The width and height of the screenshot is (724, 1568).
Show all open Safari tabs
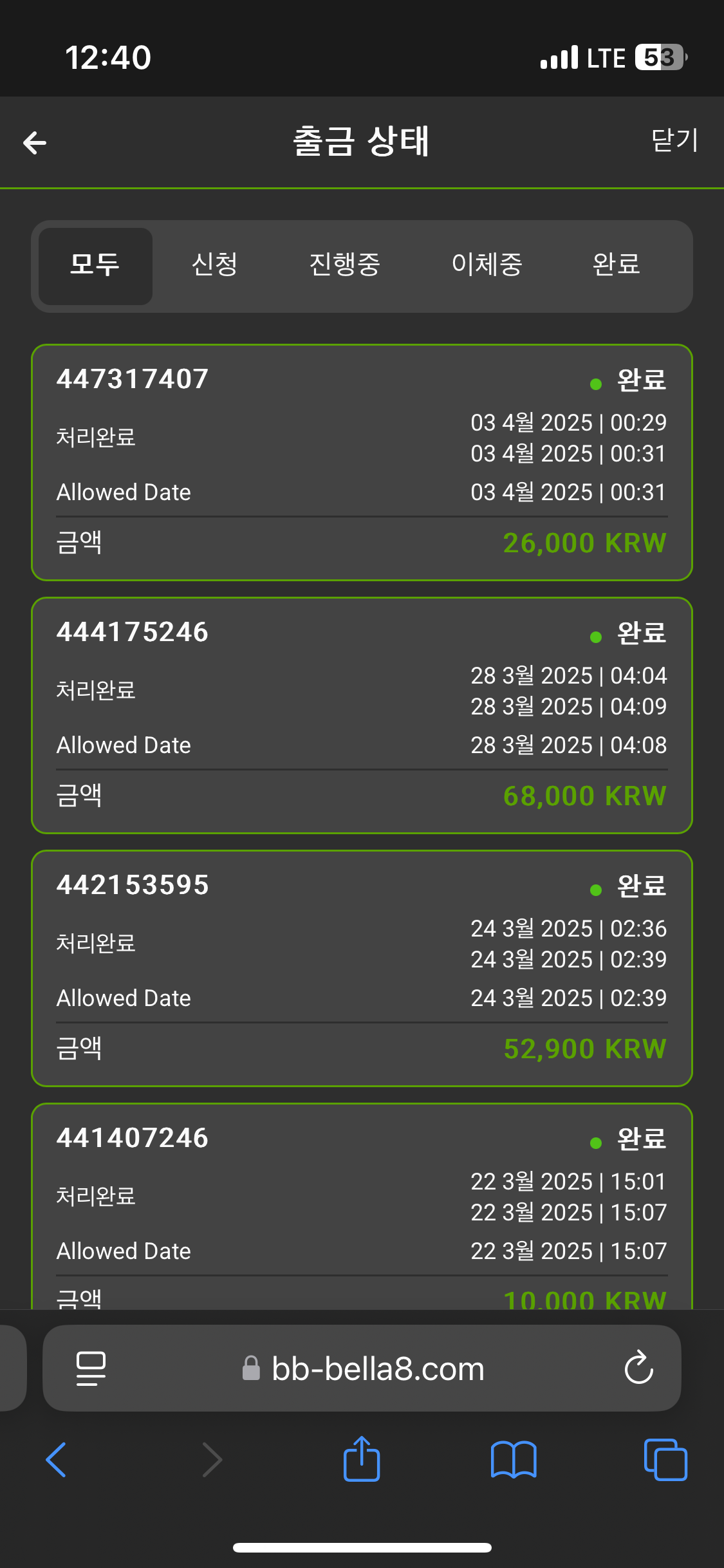[665, 1459]
